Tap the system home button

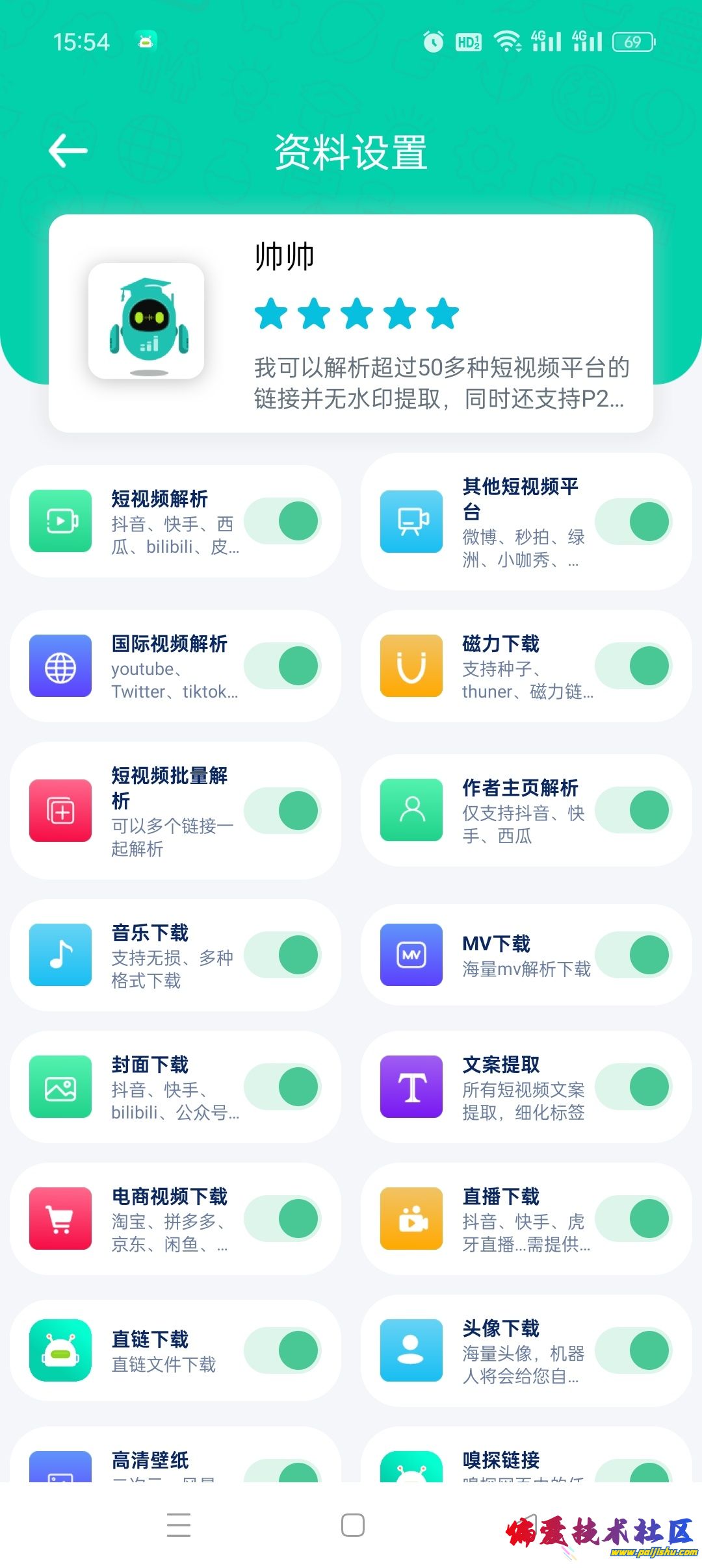pos(352,1525)
